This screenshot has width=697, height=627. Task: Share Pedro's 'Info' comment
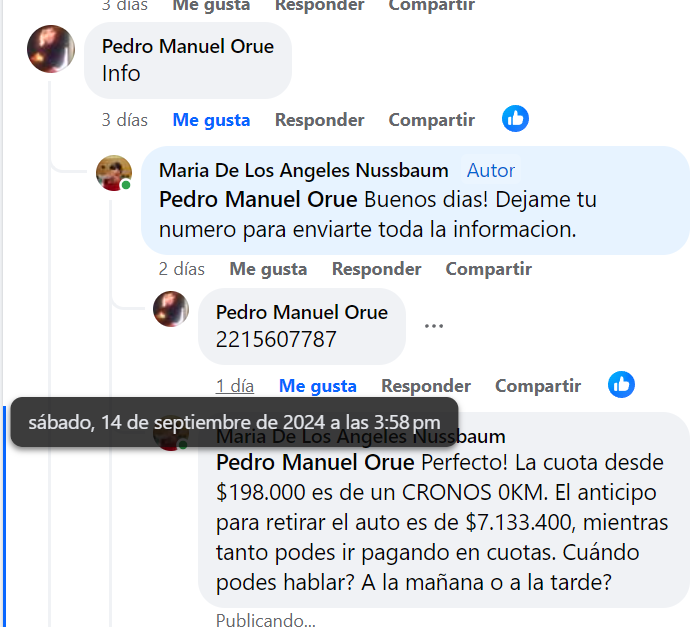(x=431, y=120)
